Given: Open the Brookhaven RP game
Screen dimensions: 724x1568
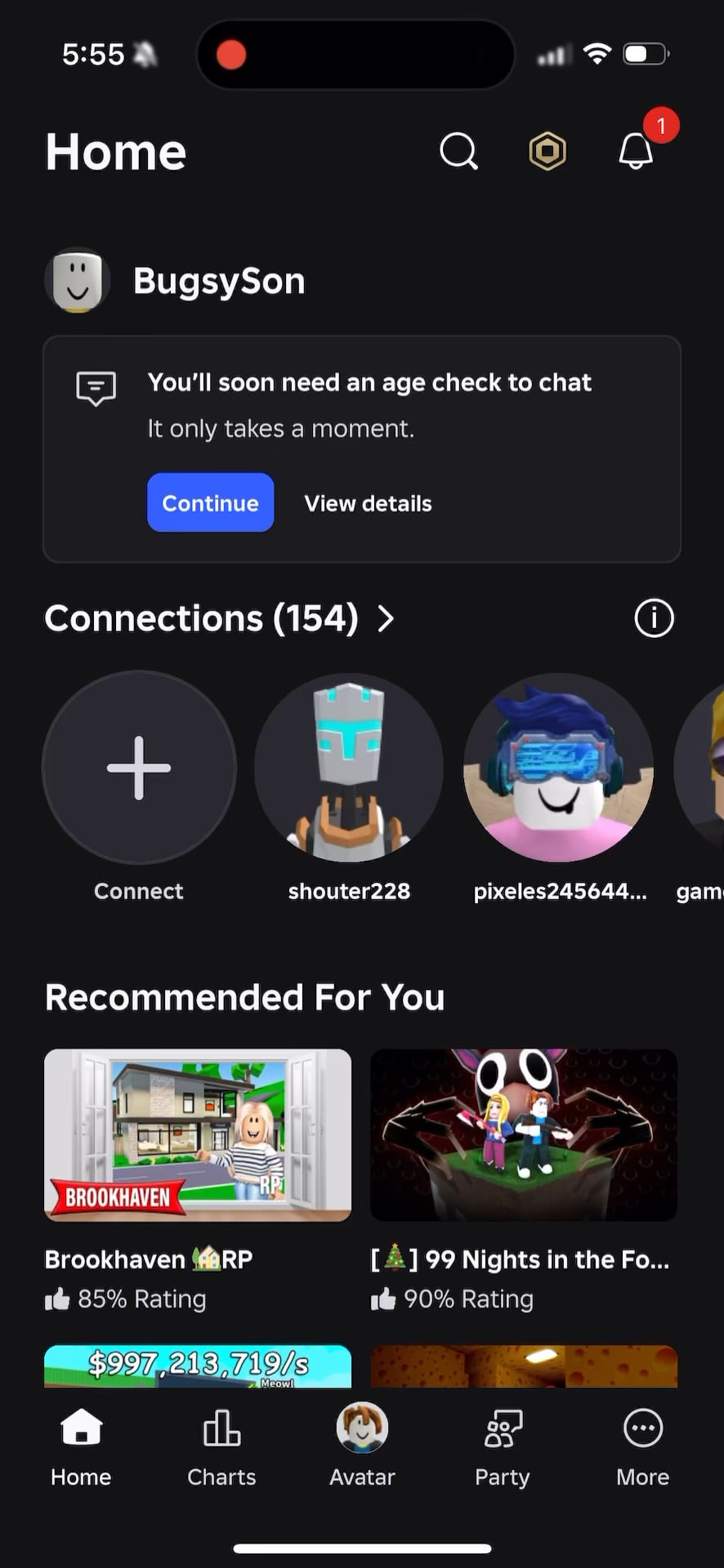Looking at the screenshot, I should coord(198,1135).
